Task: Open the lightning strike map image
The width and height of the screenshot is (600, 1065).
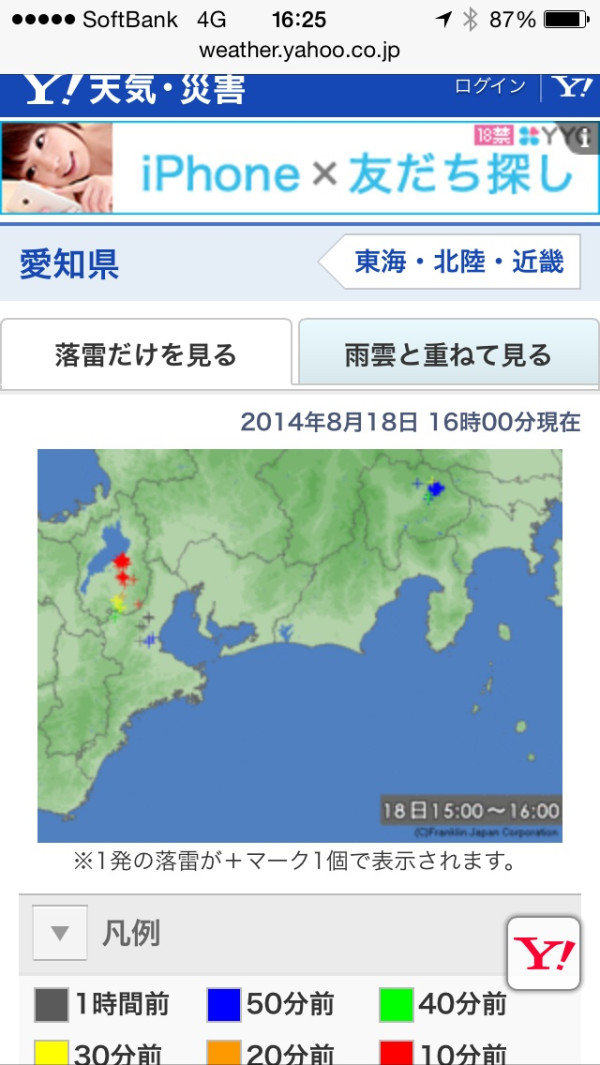Action: click(x=300, y=645)
